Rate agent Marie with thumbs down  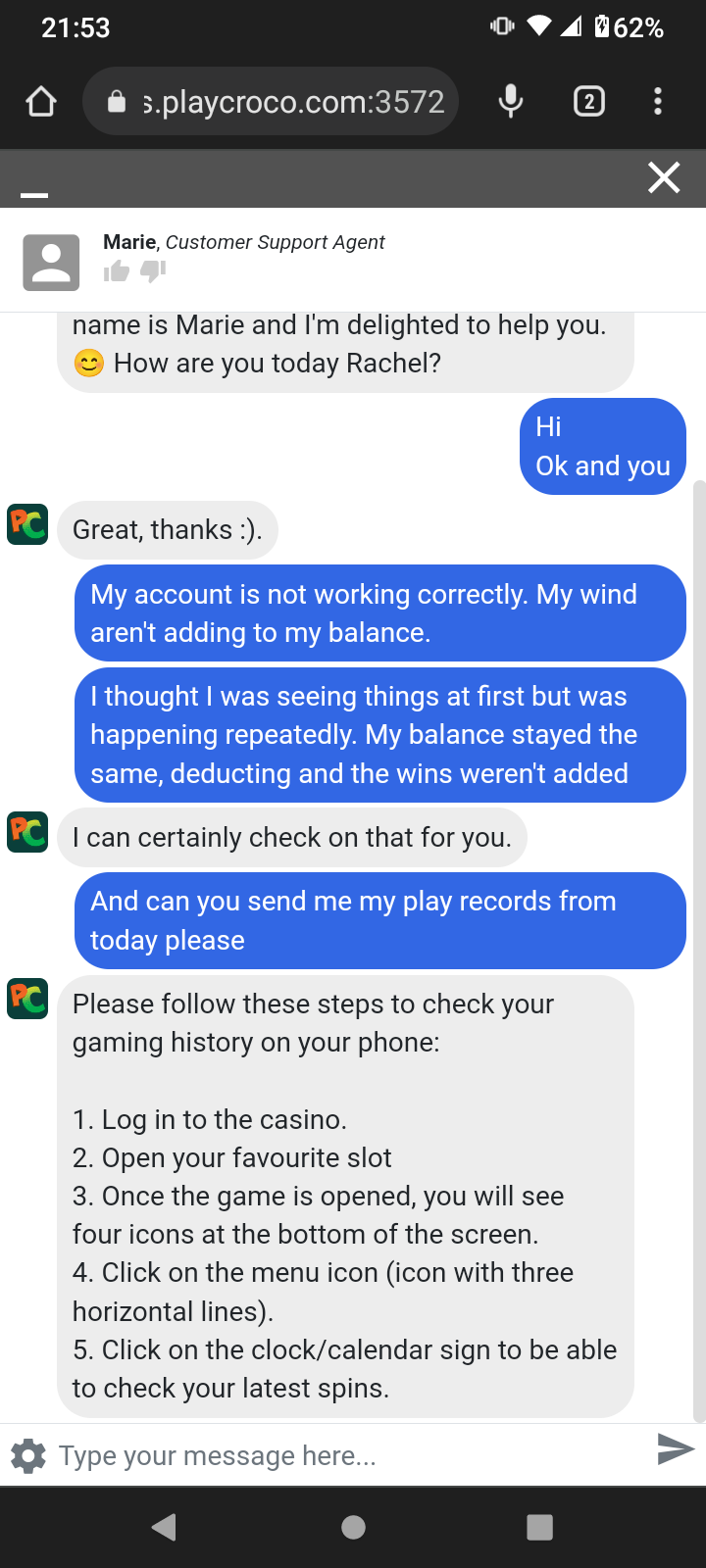click(153, 271)
